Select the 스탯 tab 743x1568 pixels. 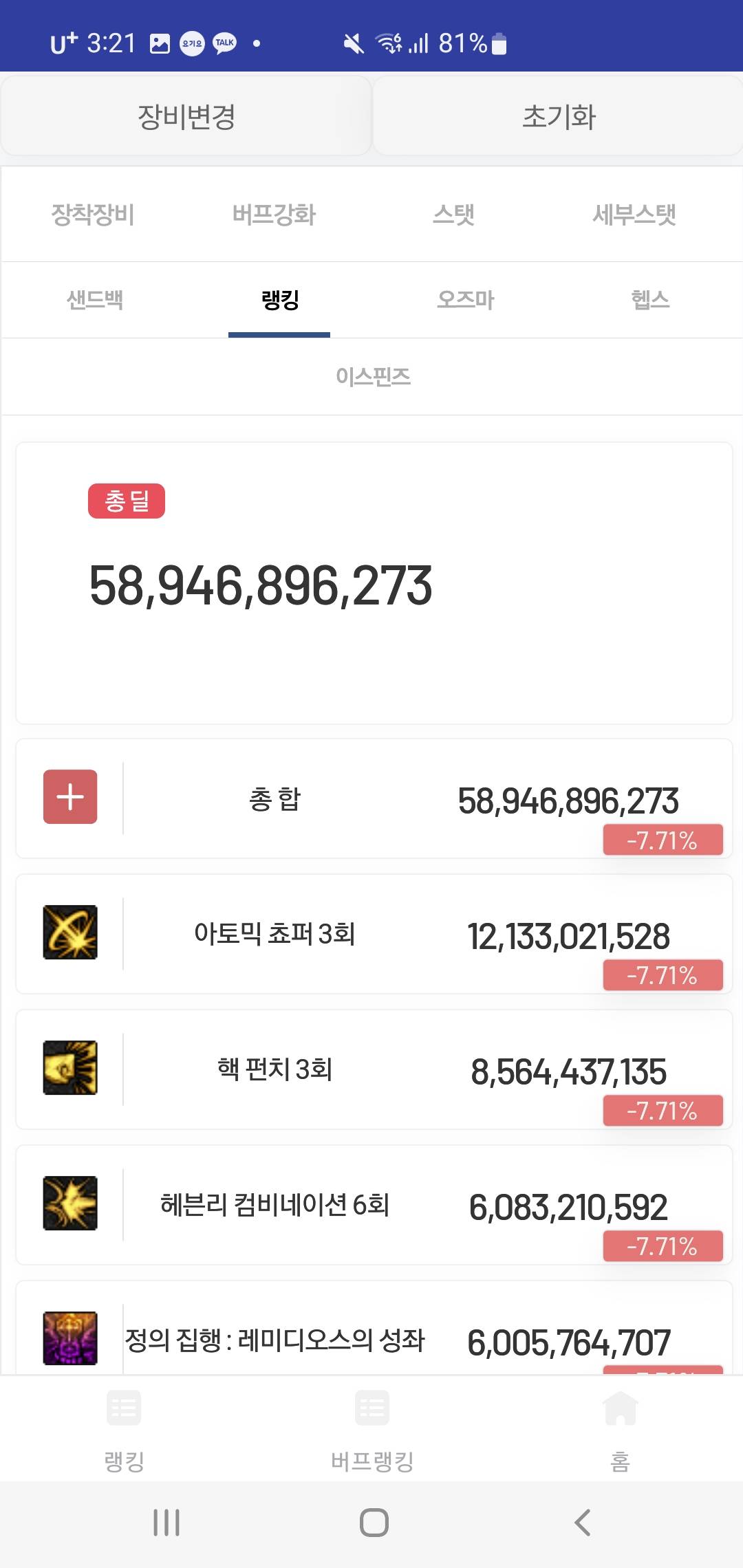tap(453, 215)
